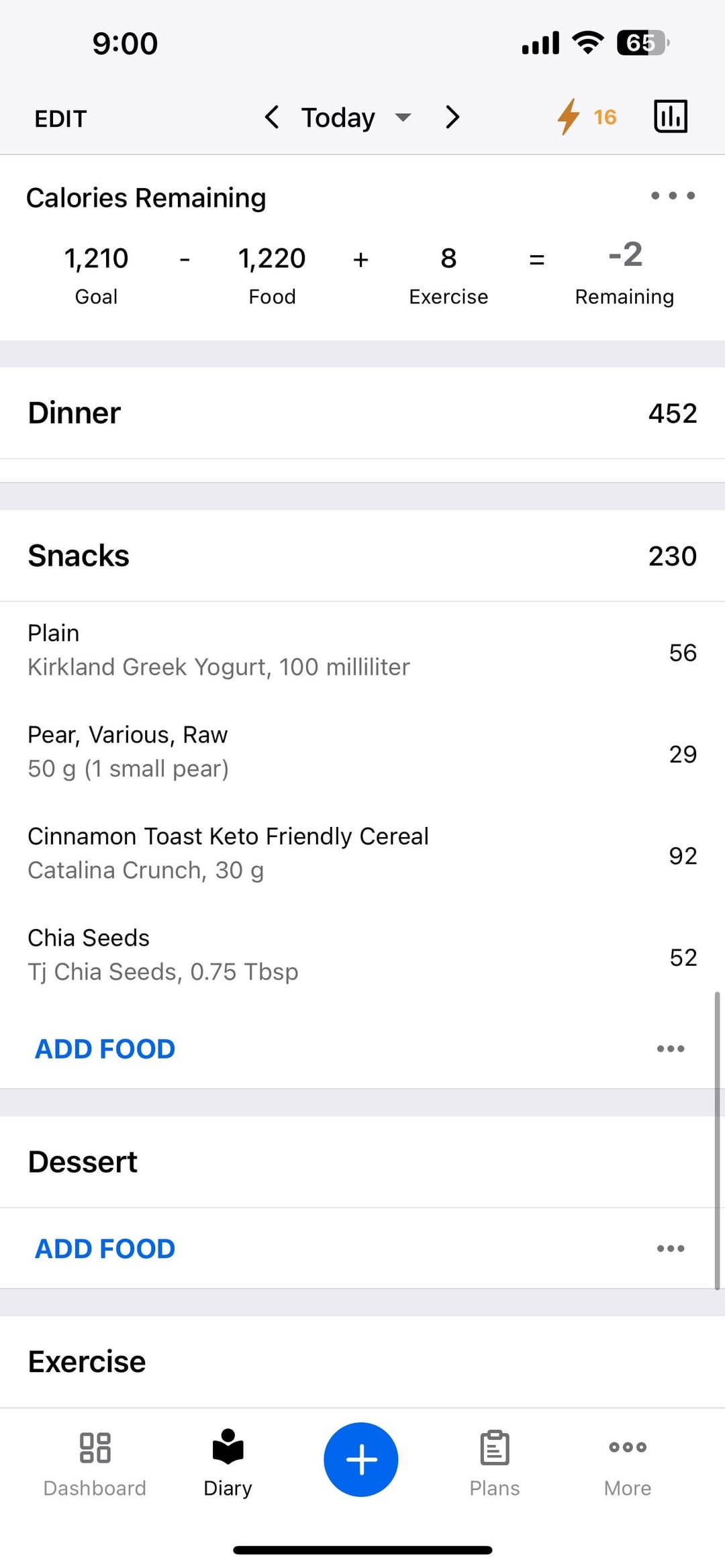Open the More tab
This screenshot has width=725, height=1568.
pos(628,1463)
